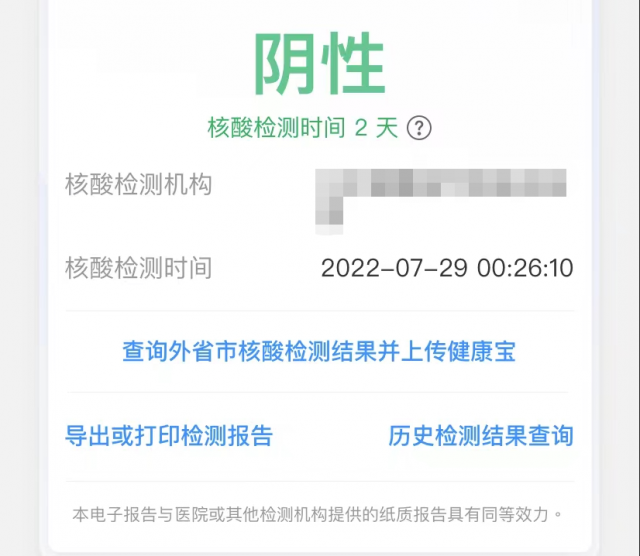The height and width of the screenshot is (556, 640).
Task: Tap the question mark help icon
Action: click(x=419, y=128)
